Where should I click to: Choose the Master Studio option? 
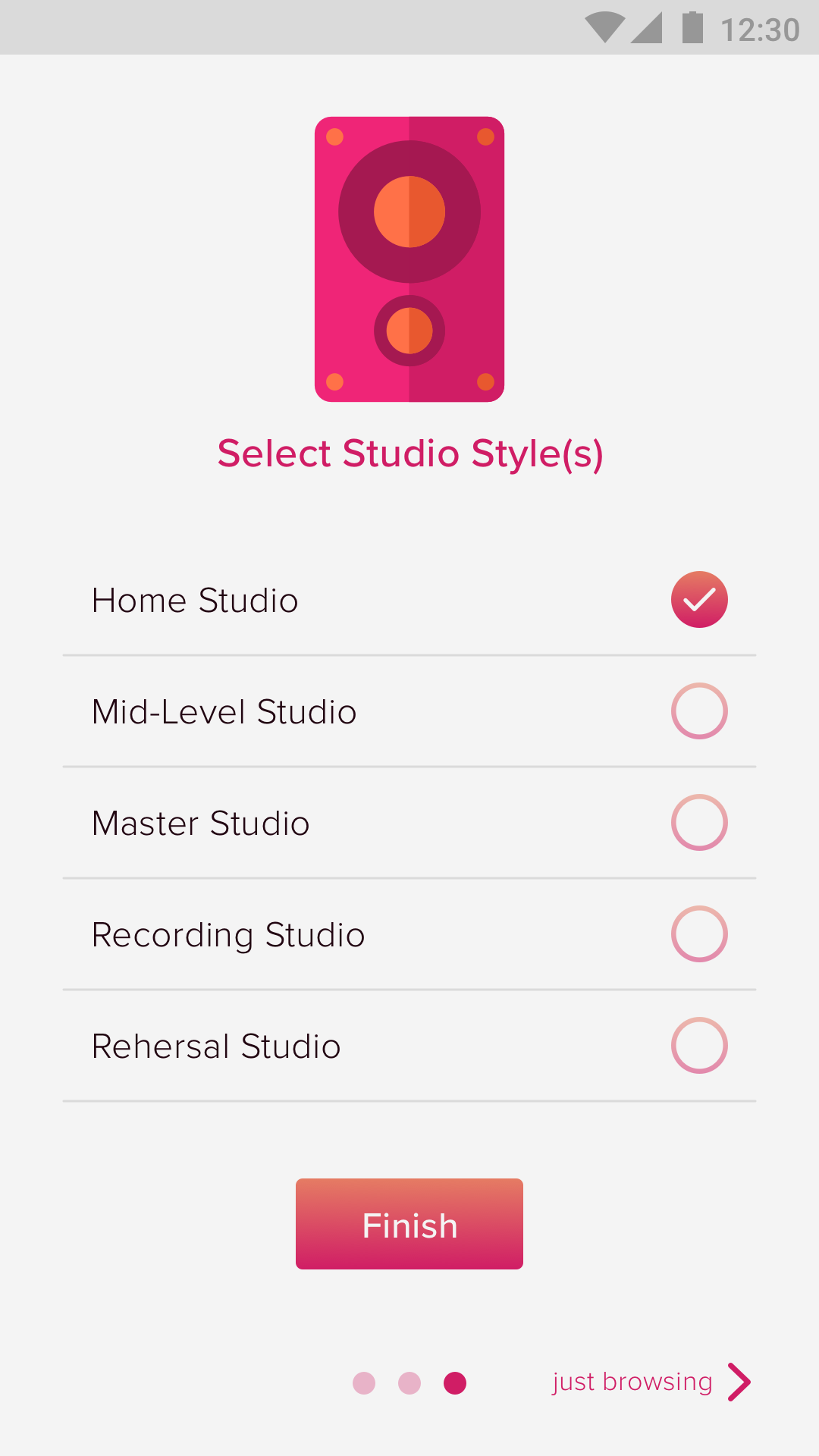tap(698, 823)
